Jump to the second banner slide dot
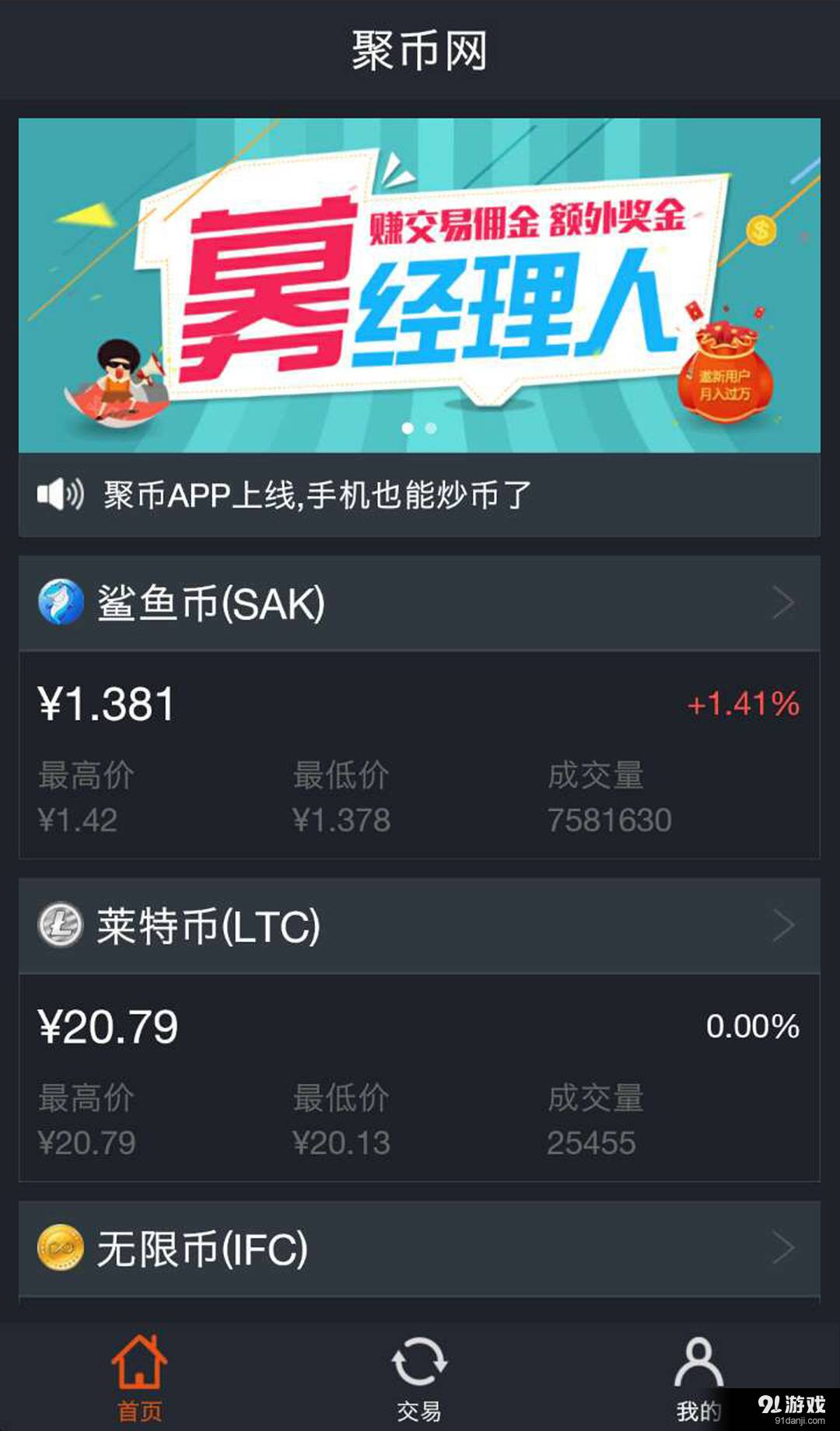 (431, 428)
